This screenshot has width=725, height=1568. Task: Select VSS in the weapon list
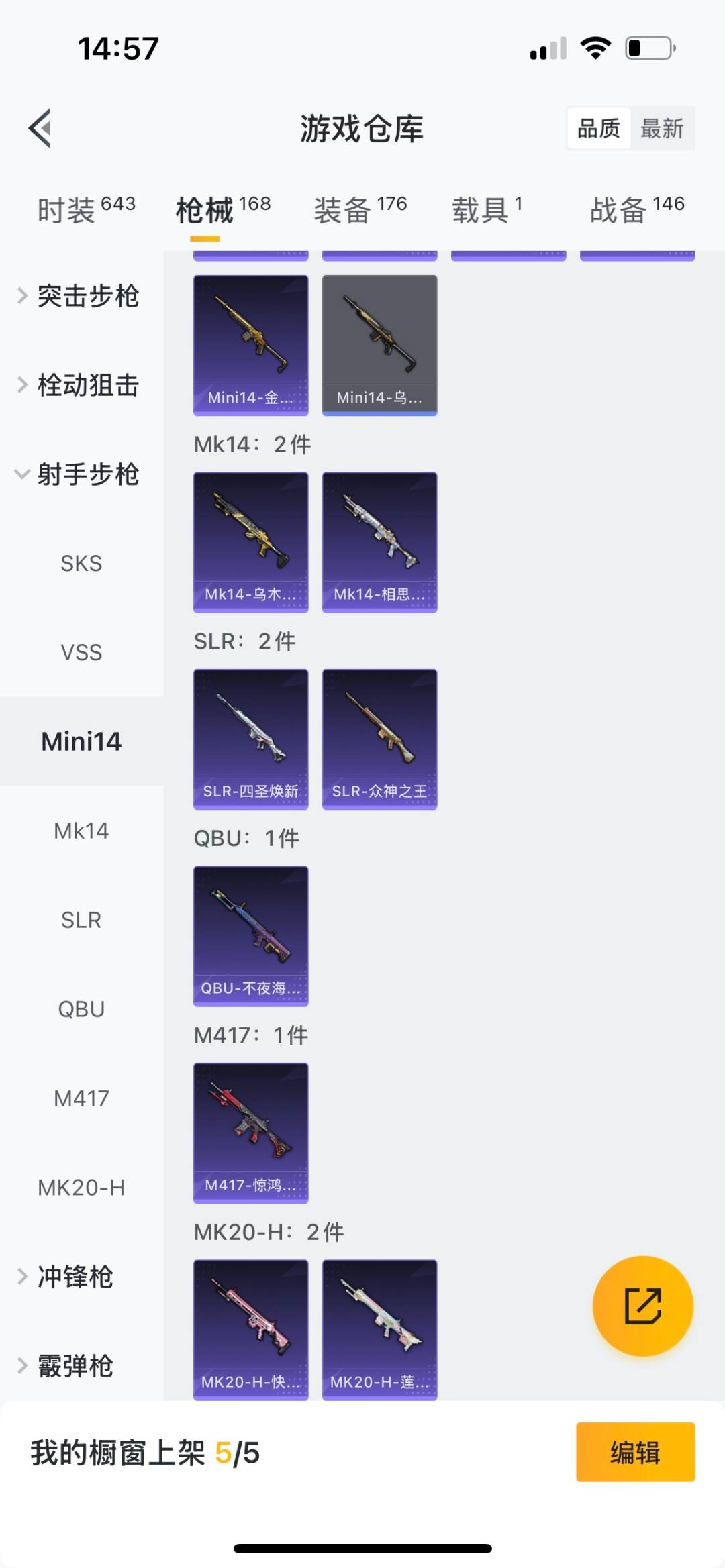coord(81,652)
